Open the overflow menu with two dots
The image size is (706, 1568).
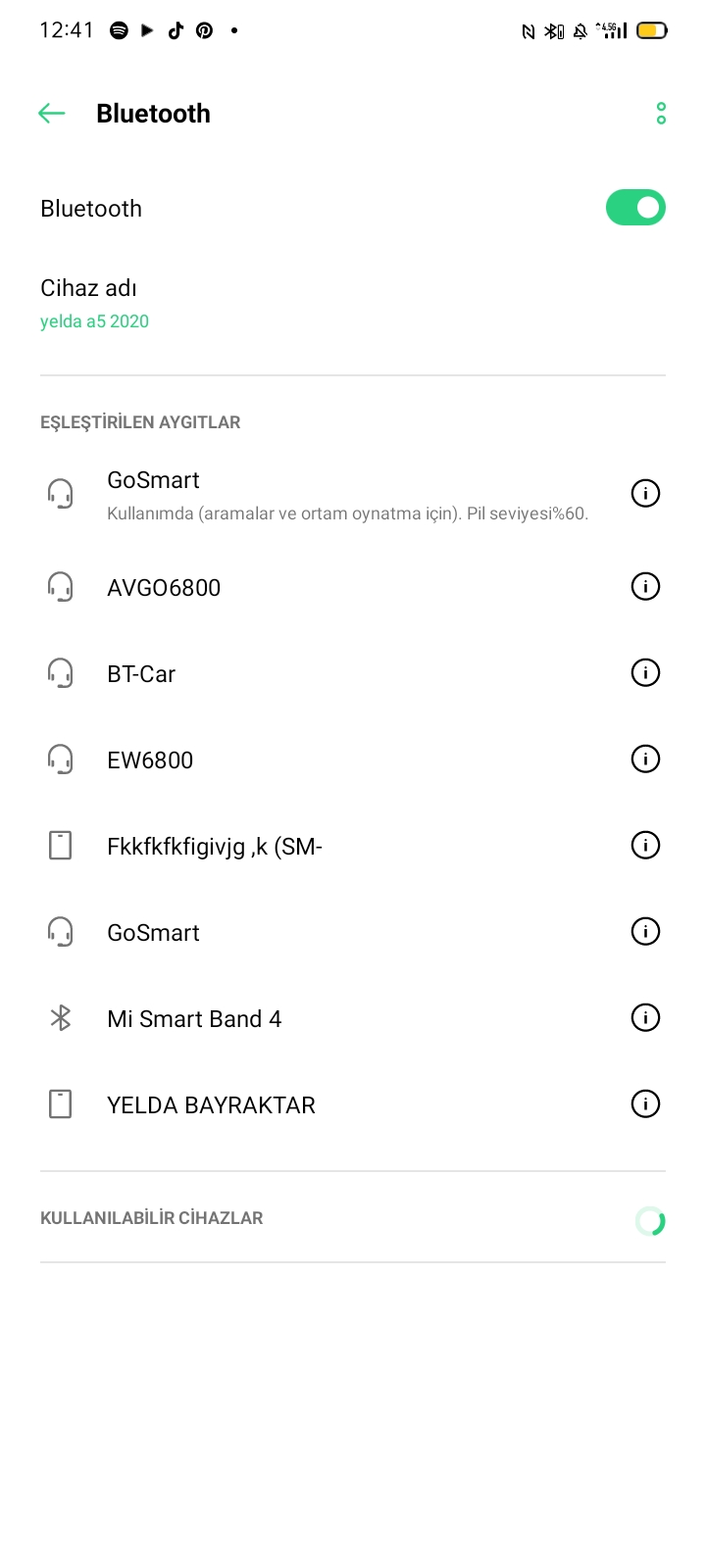[x=661, y=114]
